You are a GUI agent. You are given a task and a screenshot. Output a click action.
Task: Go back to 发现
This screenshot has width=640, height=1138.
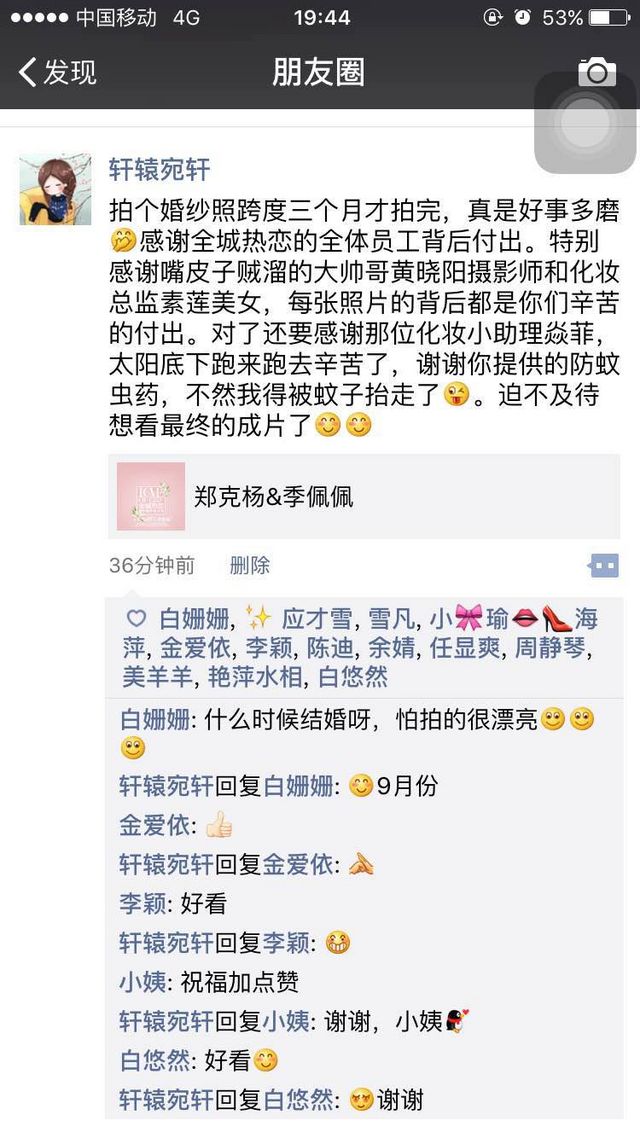click(x=57, y=73)
